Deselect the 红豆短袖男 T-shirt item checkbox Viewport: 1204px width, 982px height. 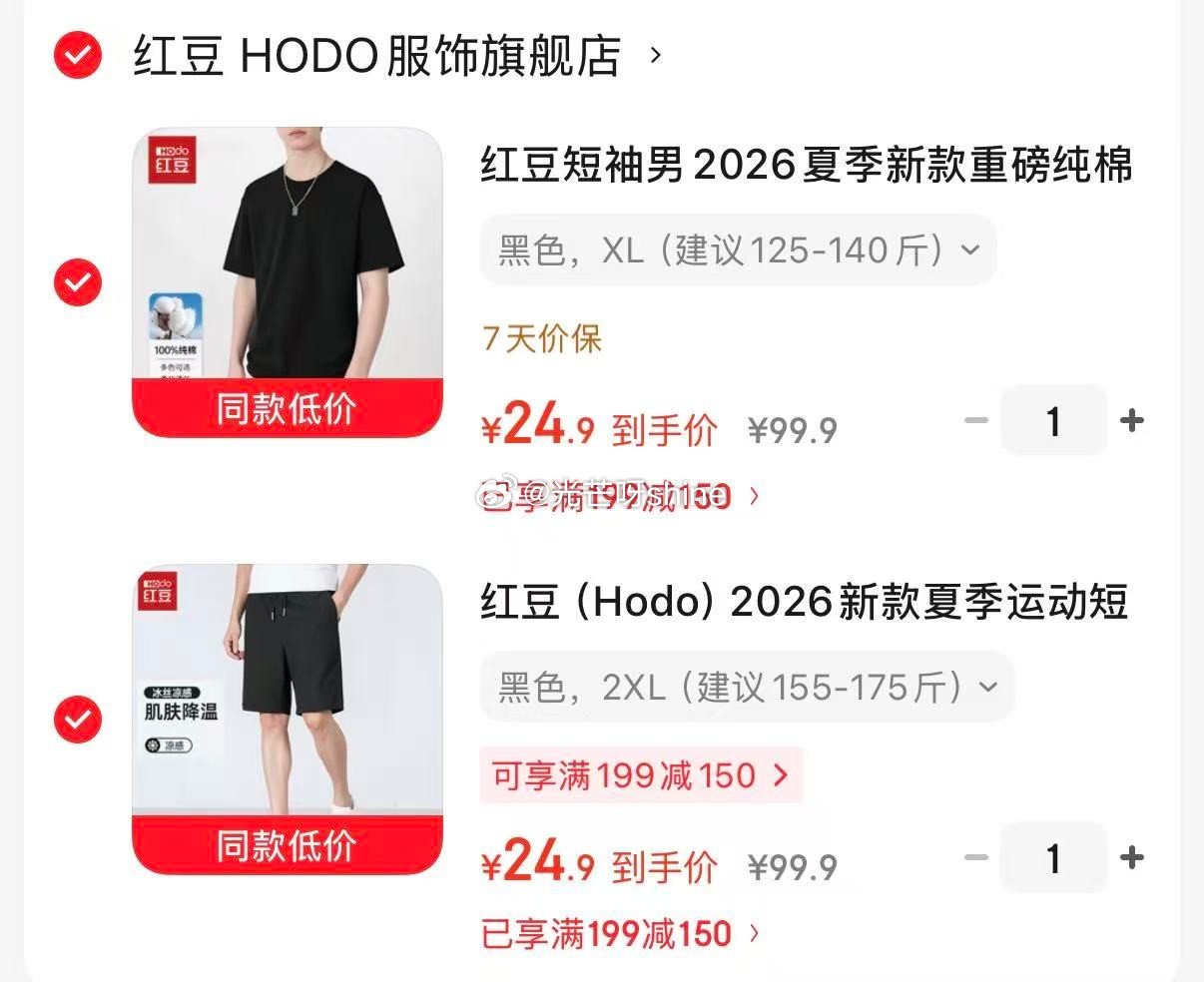pos(78,282)
